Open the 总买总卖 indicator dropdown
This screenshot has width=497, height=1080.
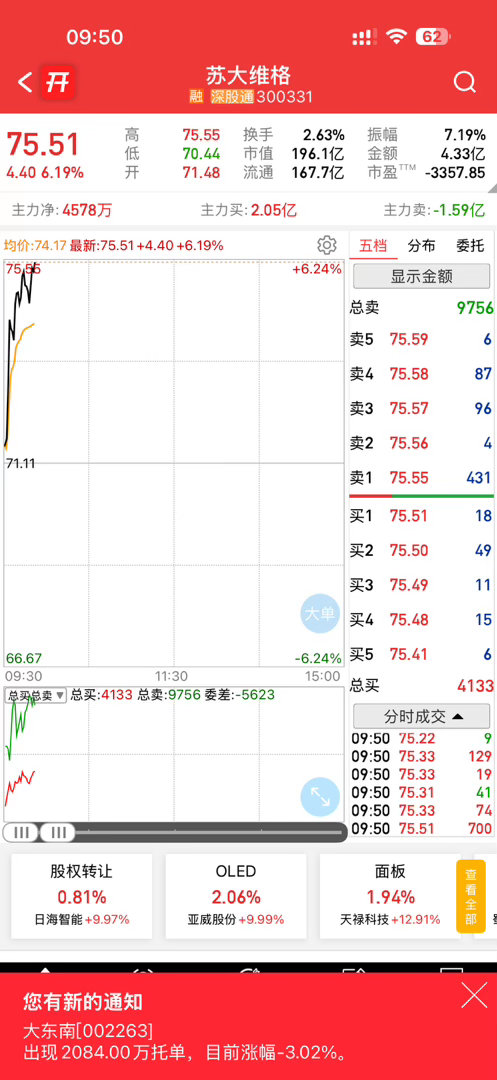36,696
